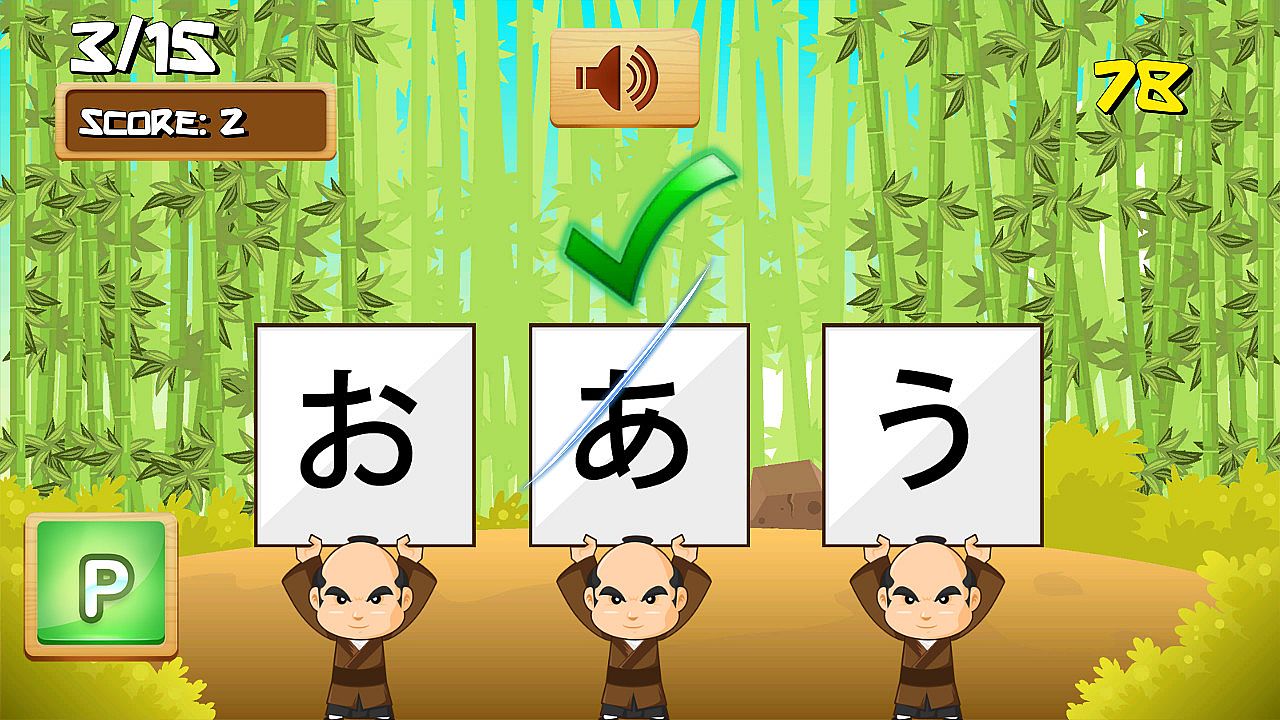Pause the game with the P button
The width and height of the screenshot is (1280, 720).
tap(101, 584)
